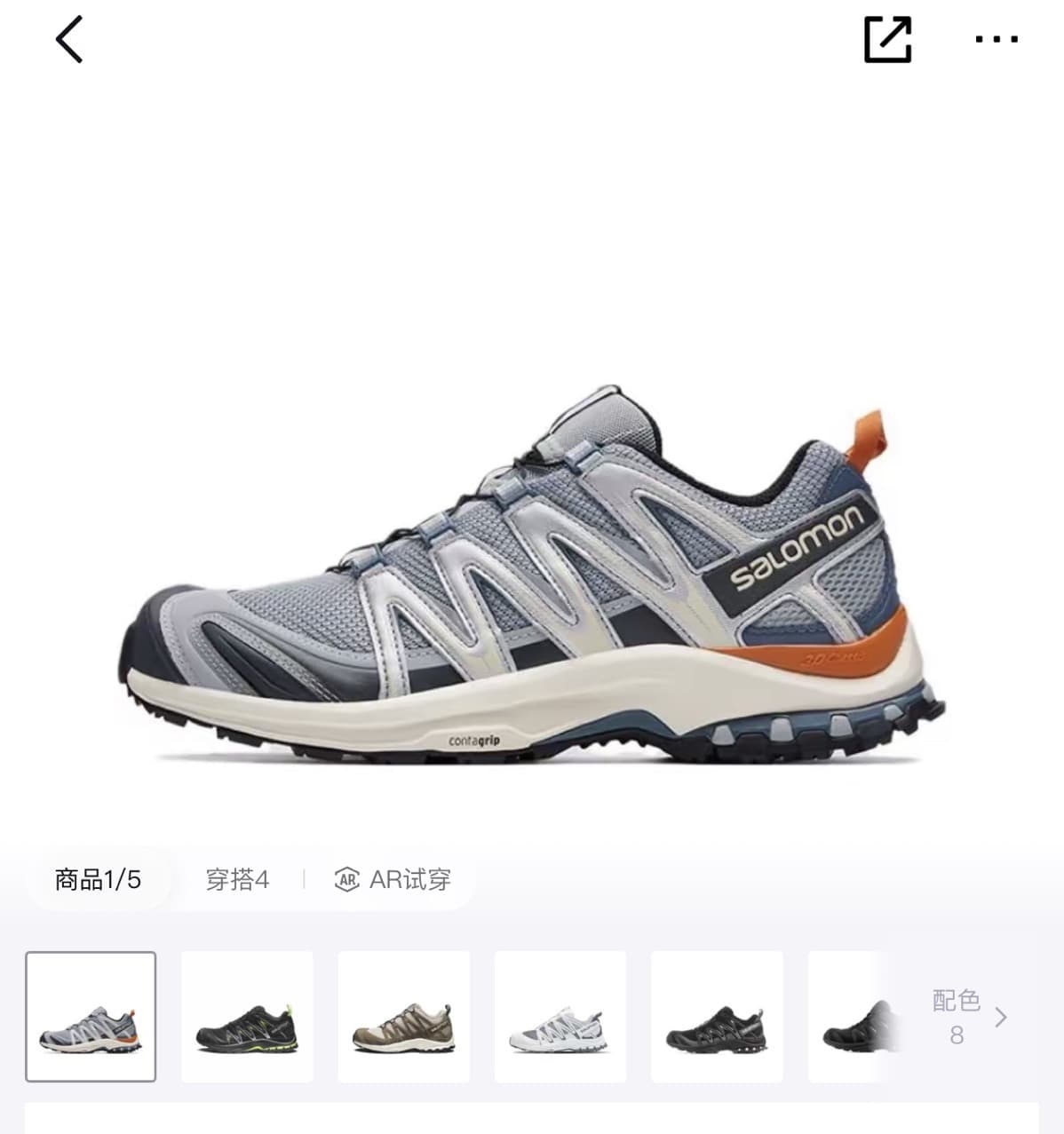The image size is (1064, 1134).
Task: Share this Salomon product page
Action: pyautogui.click(x=887, y=40)
